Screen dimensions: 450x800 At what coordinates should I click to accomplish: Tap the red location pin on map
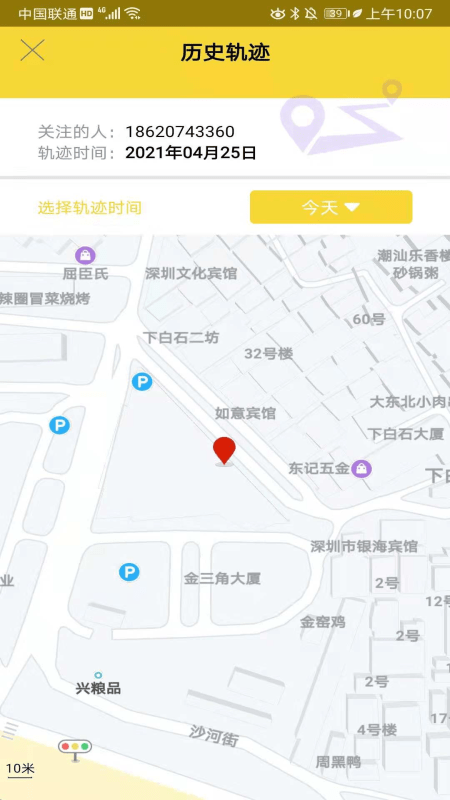tap(224, 451)
